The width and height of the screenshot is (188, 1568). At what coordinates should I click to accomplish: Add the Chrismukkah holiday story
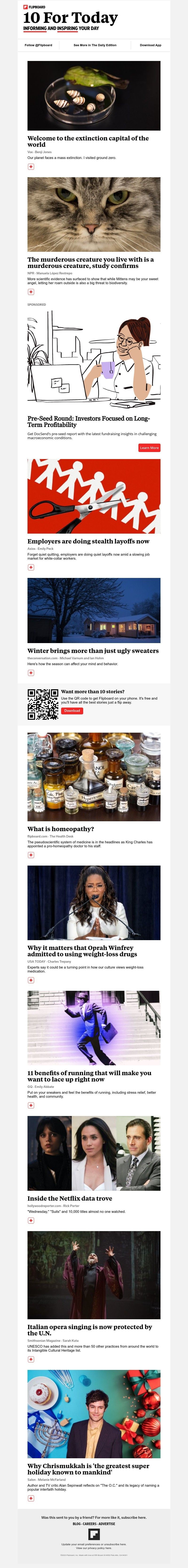tap(31, 1498)
